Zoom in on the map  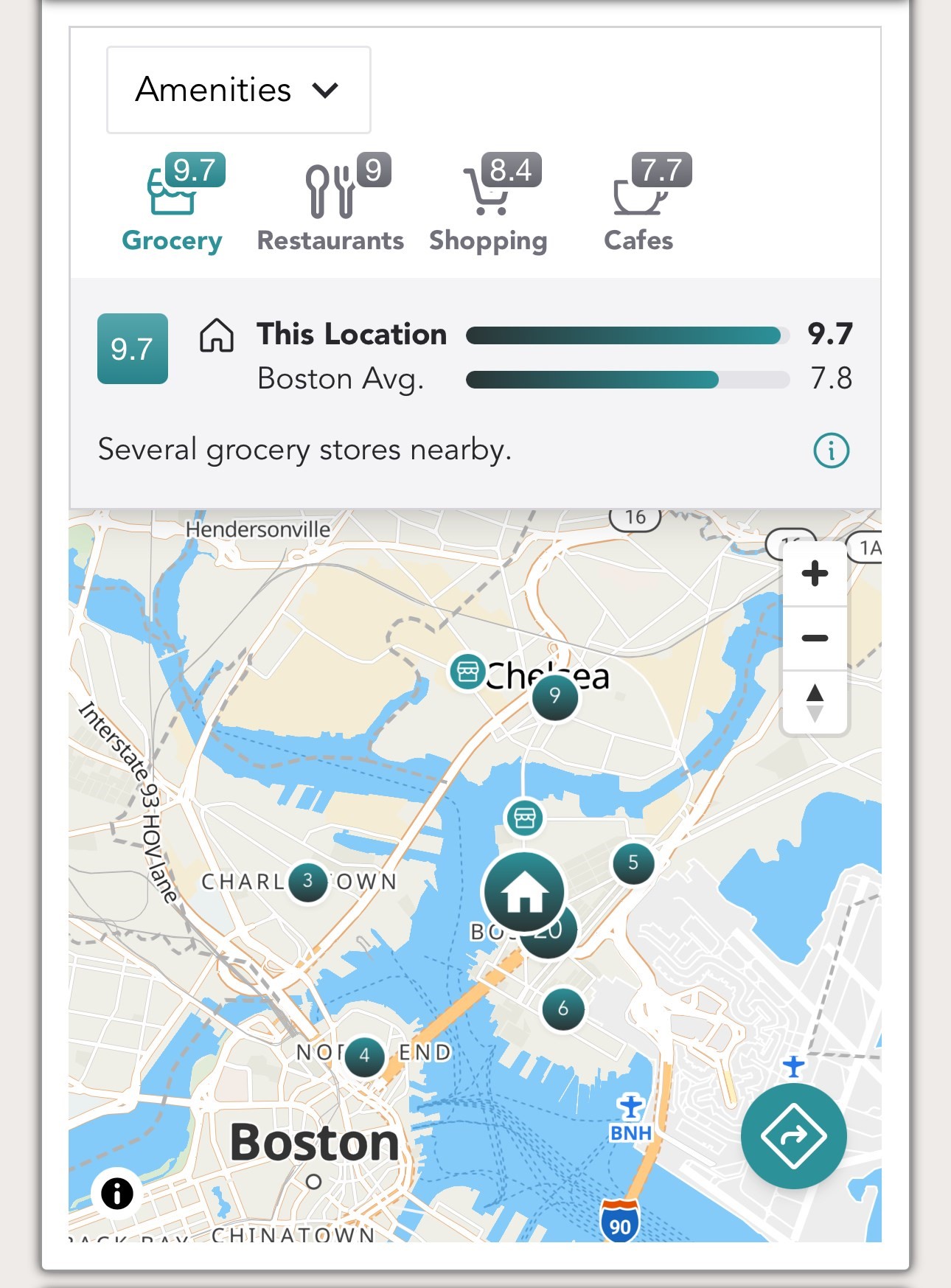pos(815,574)
